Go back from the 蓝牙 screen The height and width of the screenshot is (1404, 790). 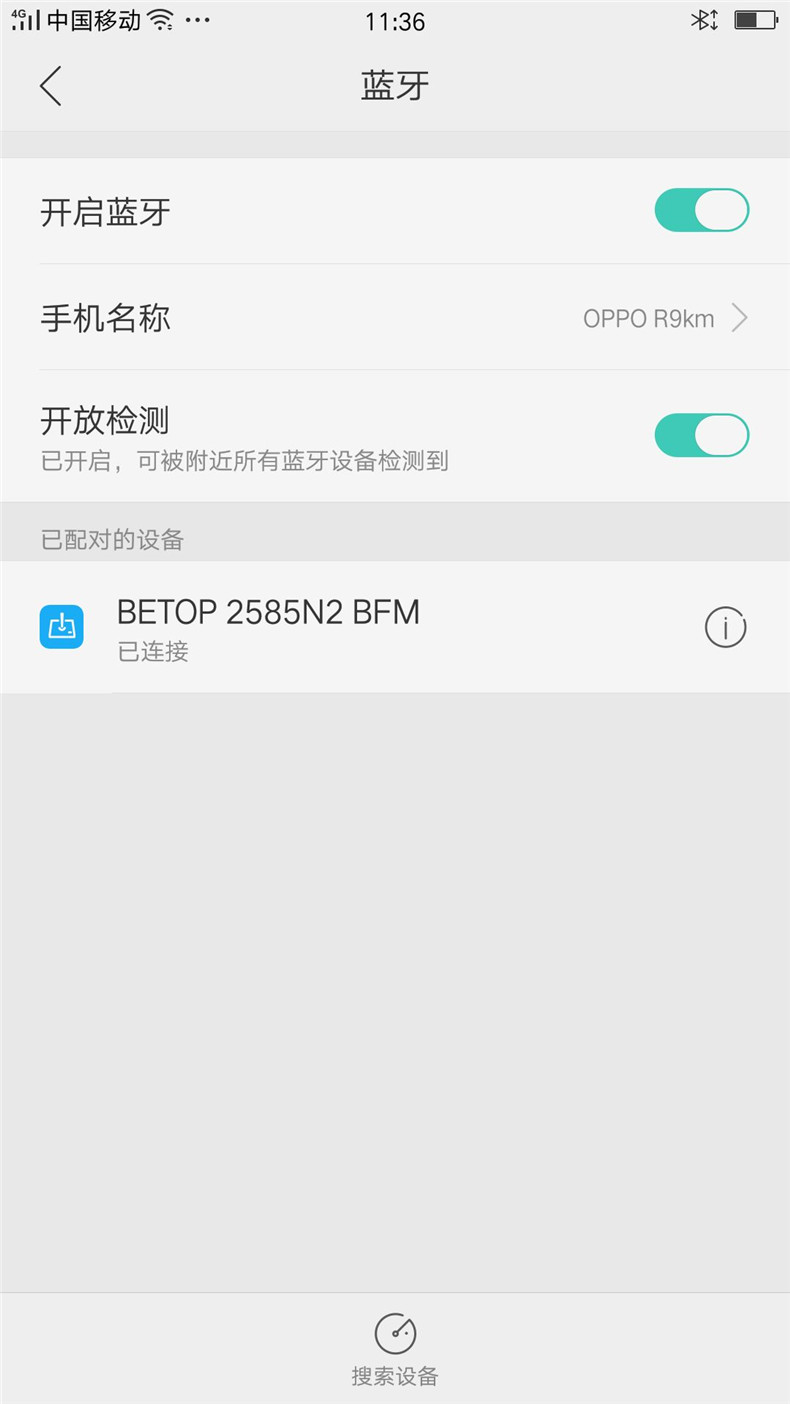click(x=51, y=86)
